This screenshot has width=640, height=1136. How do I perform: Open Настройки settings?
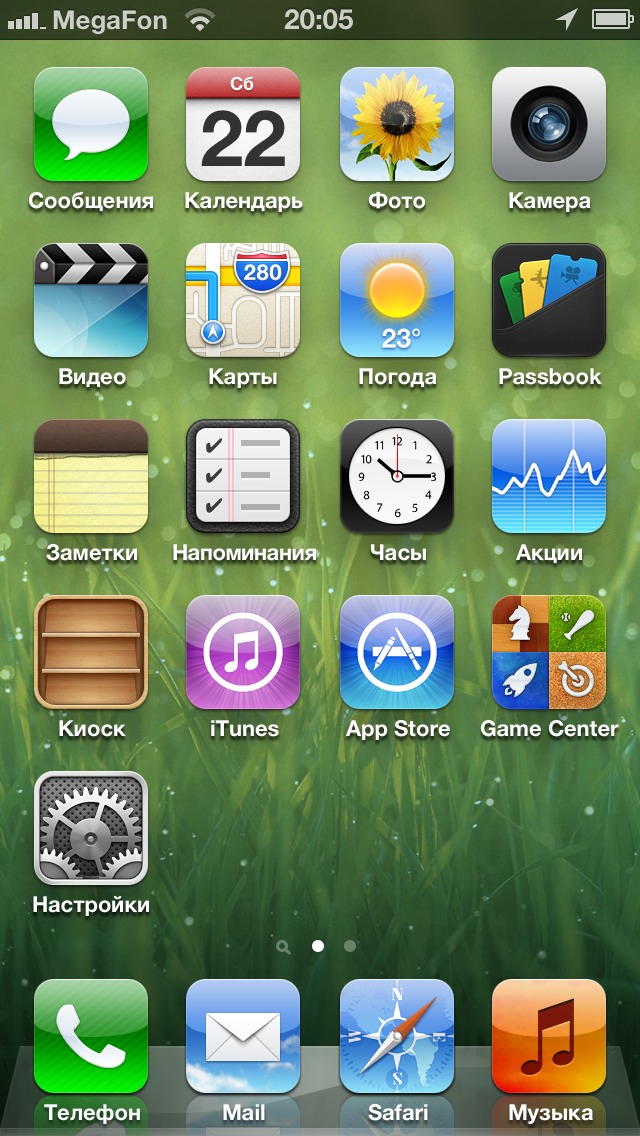coord(91,829)
